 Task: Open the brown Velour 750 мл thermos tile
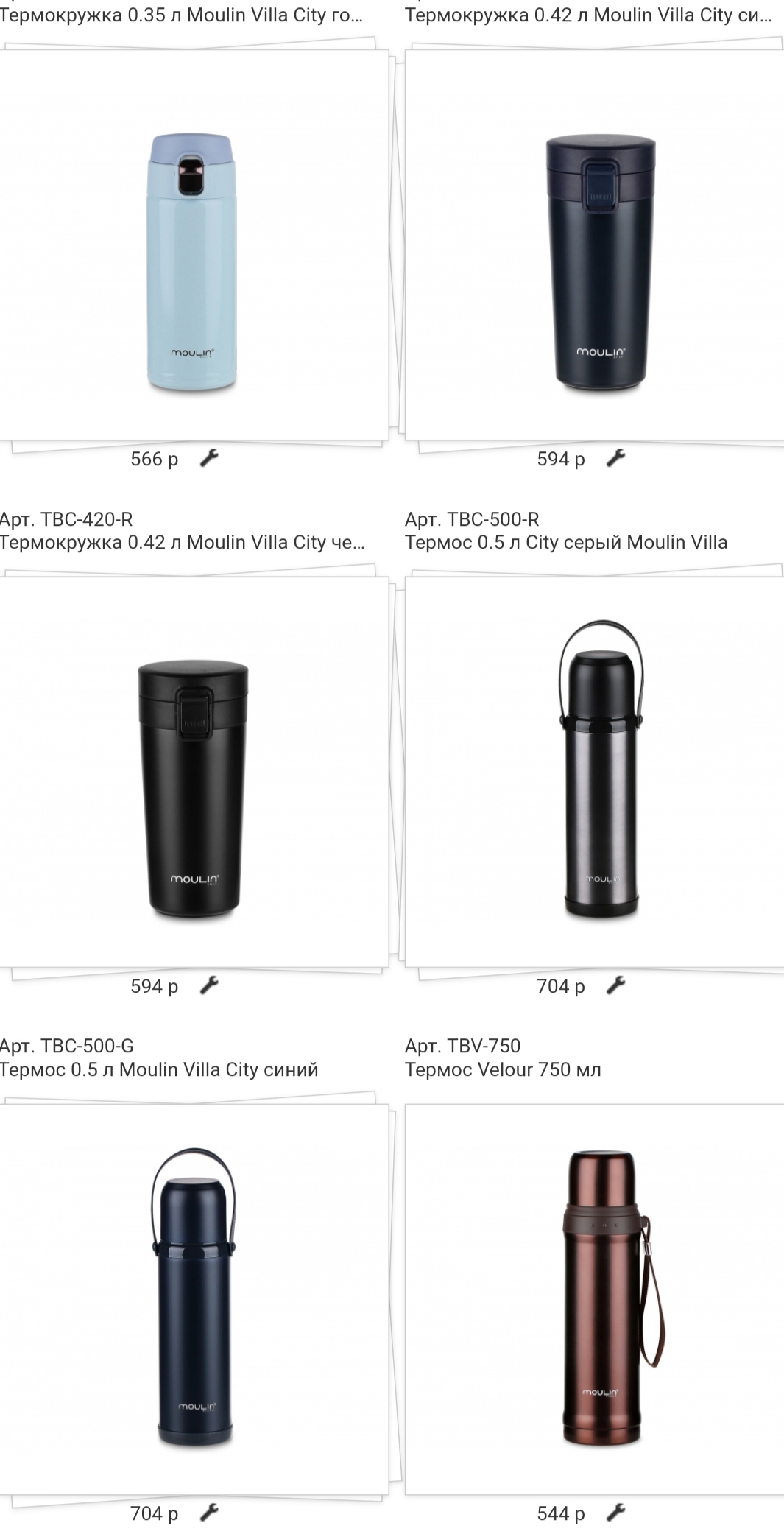(x=599, y=1300)
